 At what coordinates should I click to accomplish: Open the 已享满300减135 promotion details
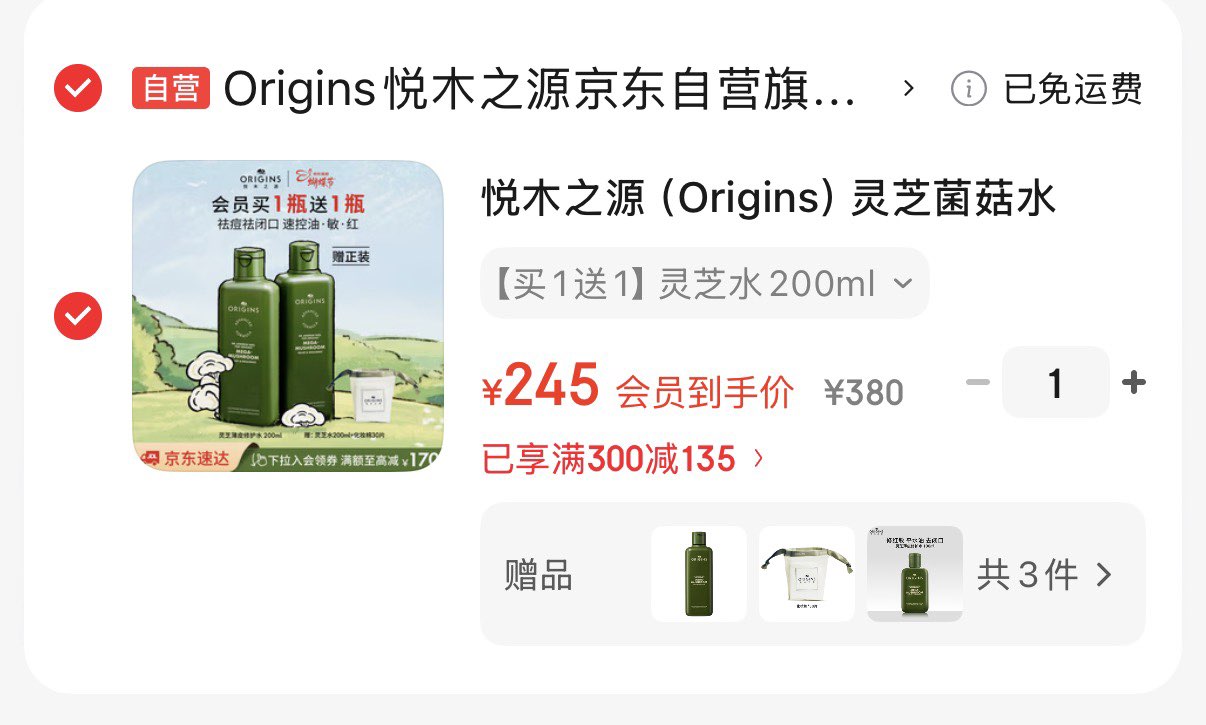pos(623,460)
